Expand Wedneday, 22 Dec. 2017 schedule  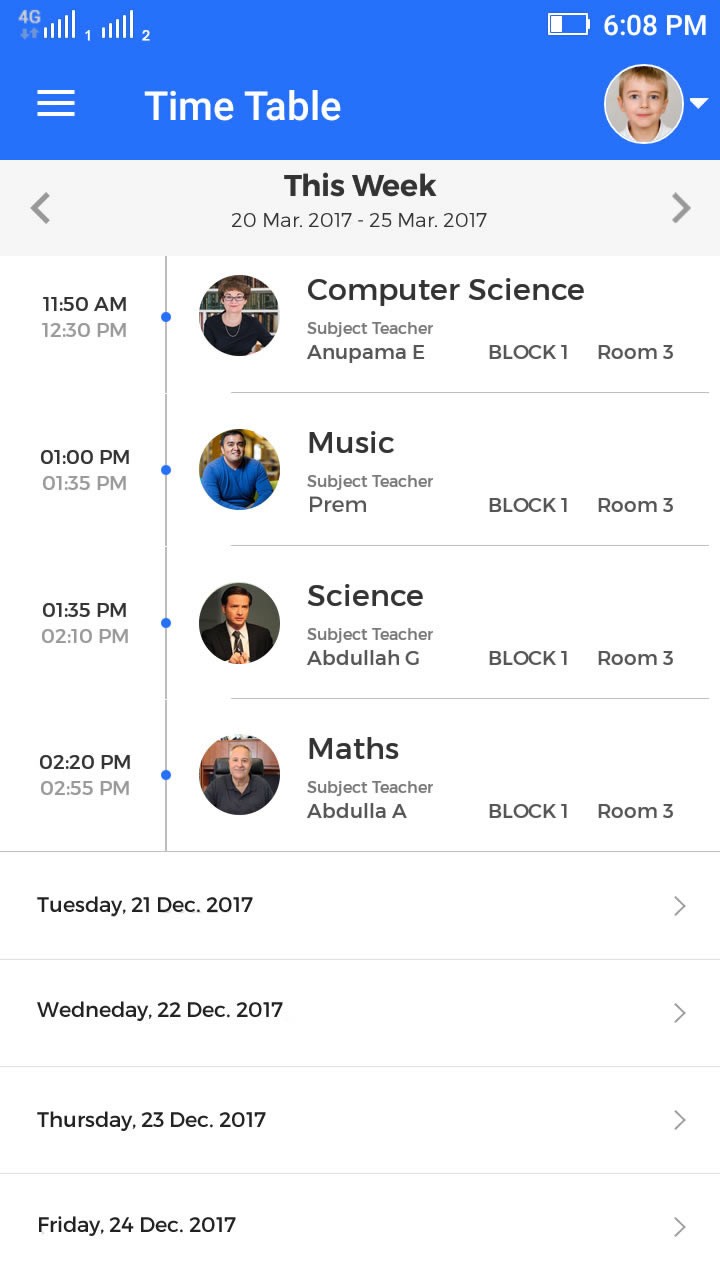pyautogui.click(x=360, y=1012)
